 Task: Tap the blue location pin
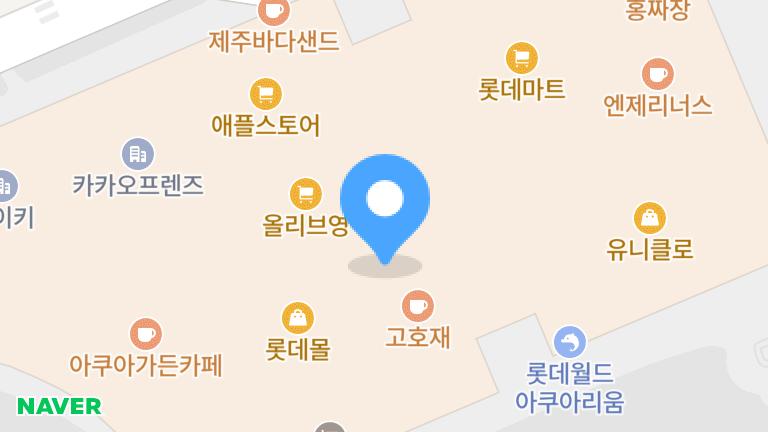point(385,202)
